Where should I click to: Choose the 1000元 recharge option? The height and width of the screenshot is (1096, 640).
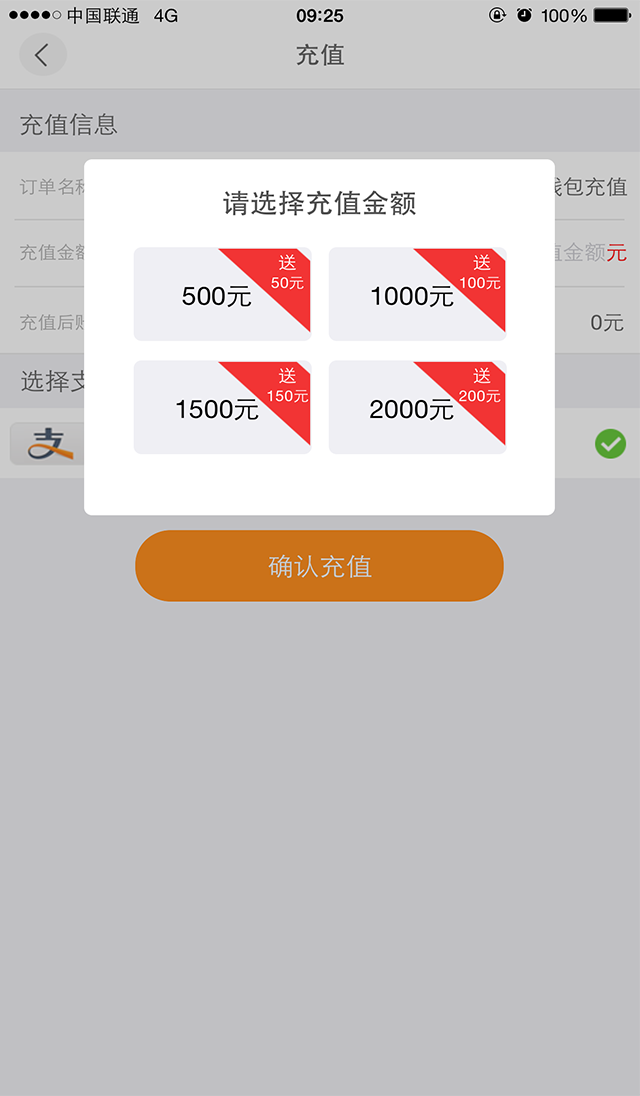tap(417, 295)
